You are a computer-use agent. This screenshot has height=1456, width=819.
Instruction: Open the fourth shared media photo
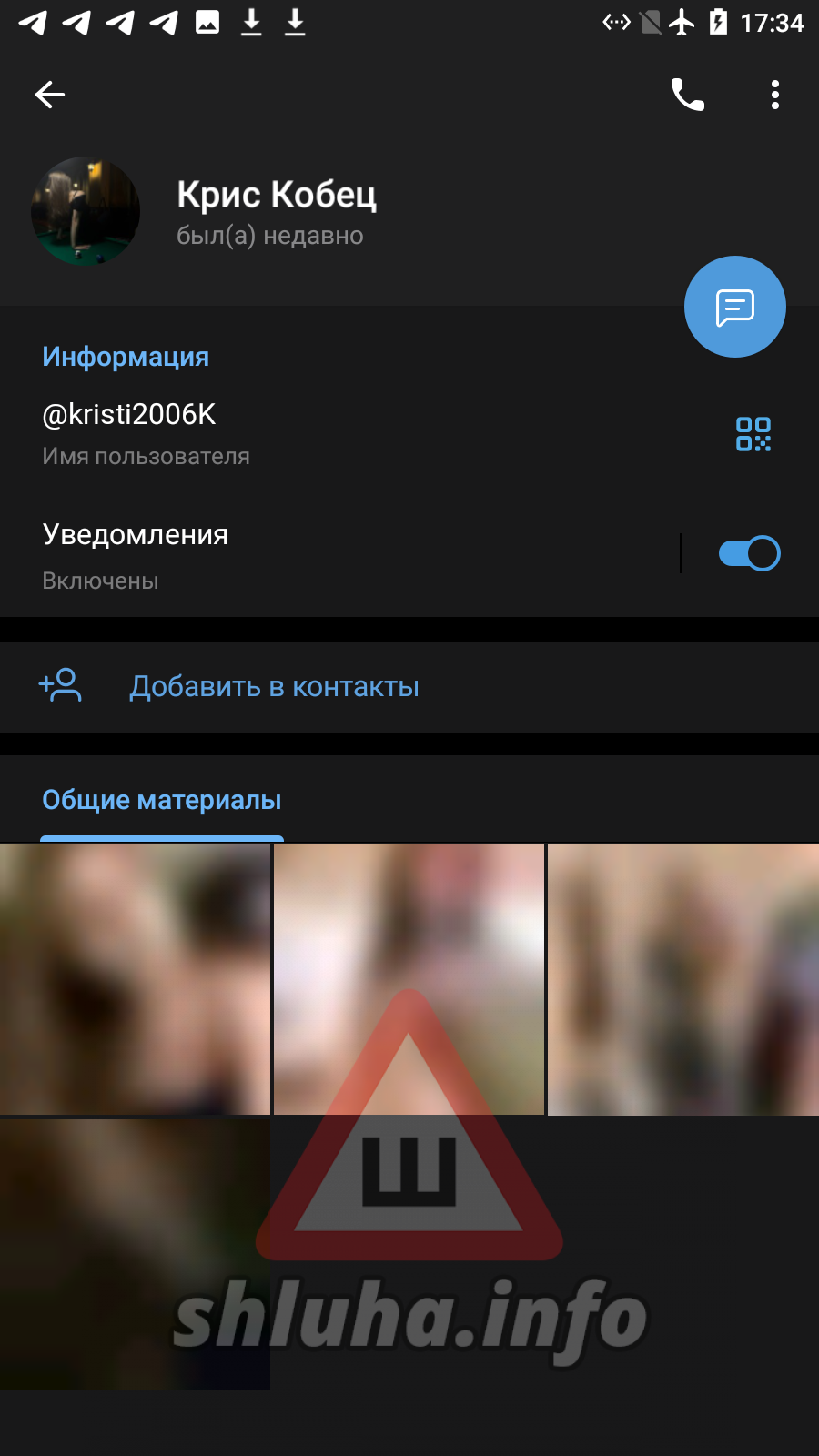[x=135, y=1254]
